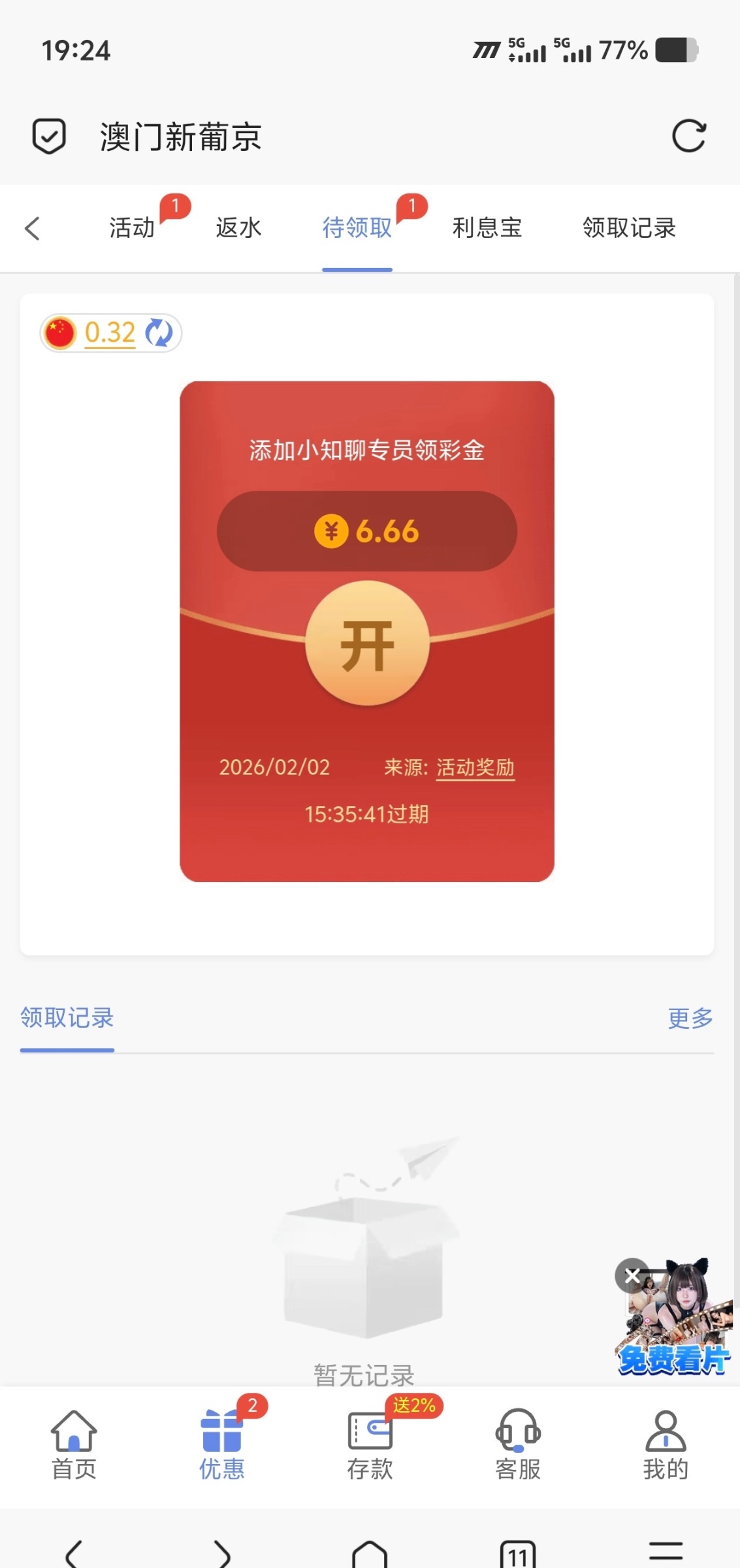Open the browser tabs switcher showing 11
The image size is (740, 1568).
517,1554
